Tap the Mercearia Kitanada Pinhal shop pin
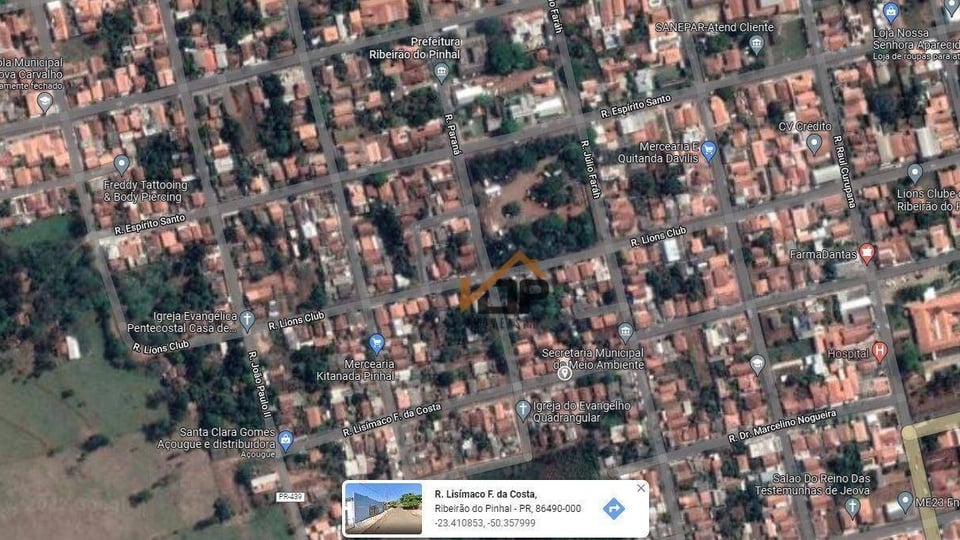Screen dimensions: 960x540 pos(377,343)
